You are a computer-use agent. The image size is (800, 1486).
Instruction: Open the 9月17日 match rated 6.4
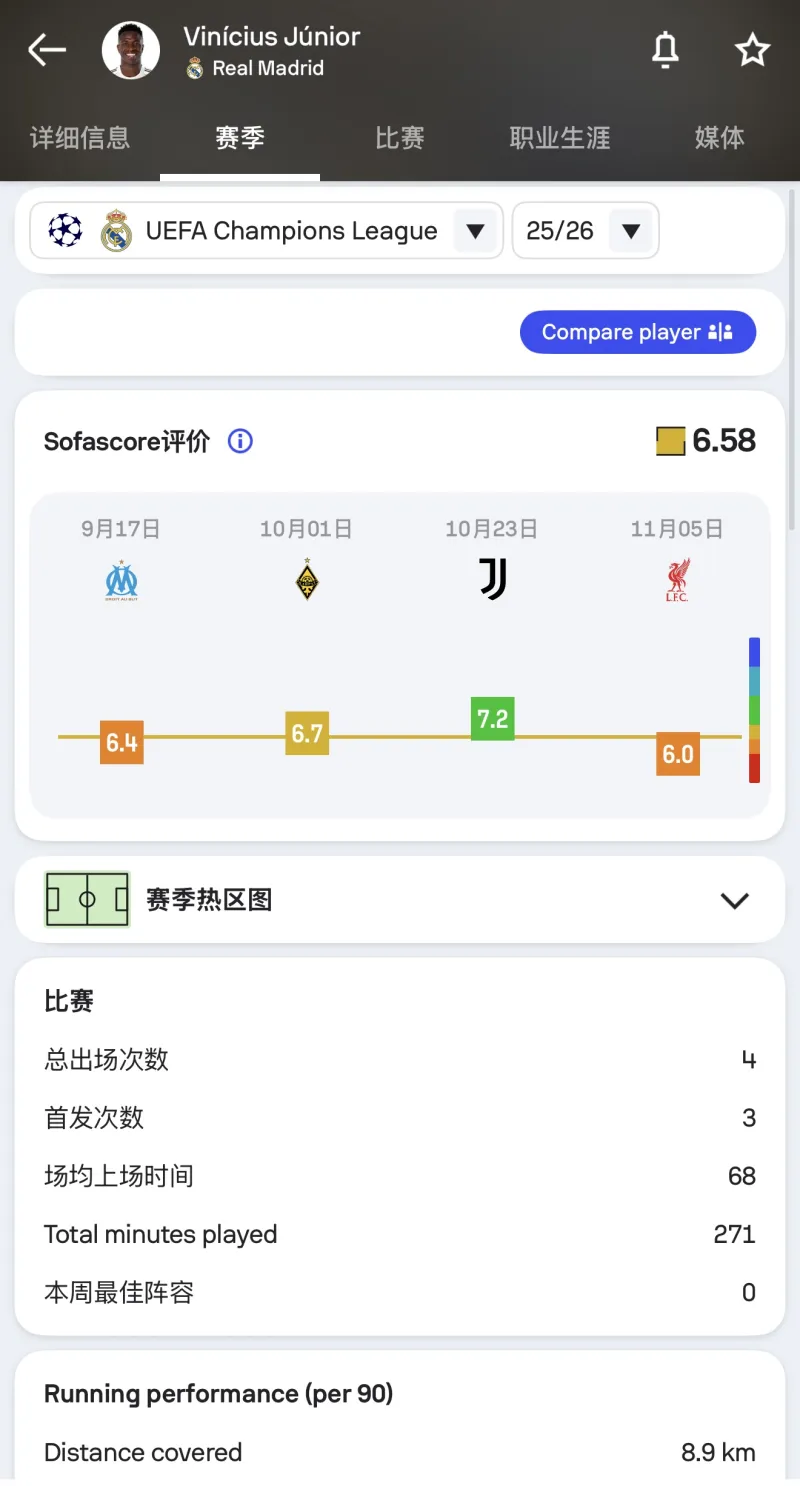122,741
